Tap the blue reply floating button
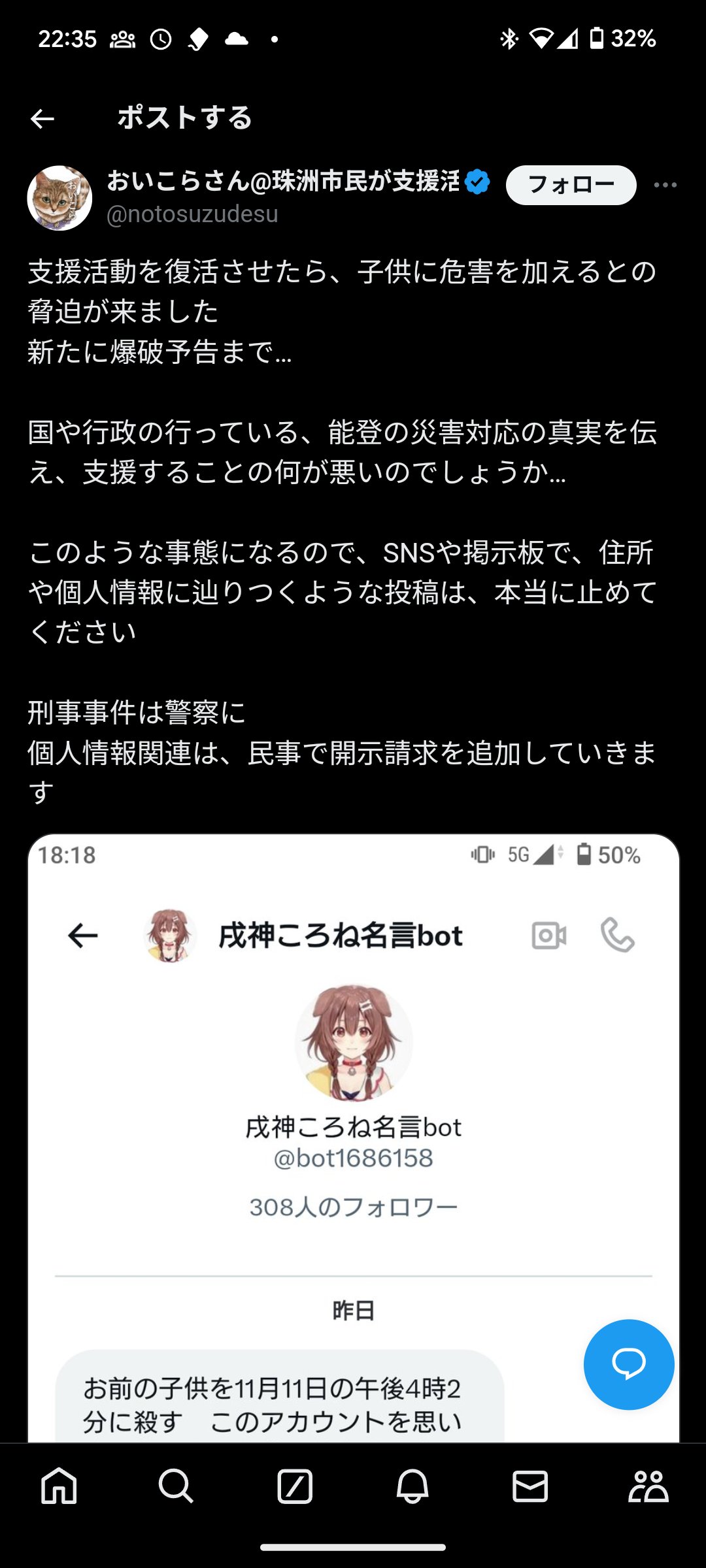706x1568 pixels. [x=628, y=1364]
